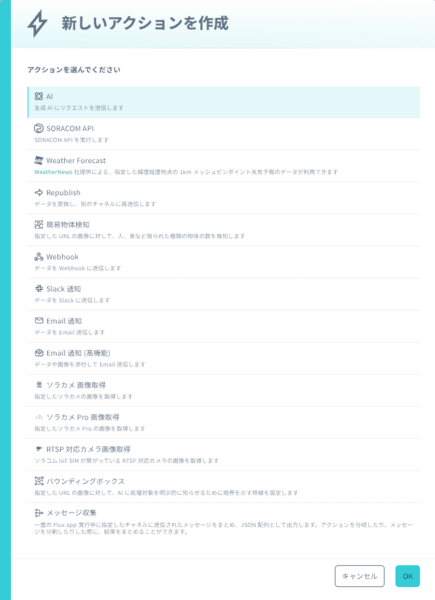435x600 pixels.
Task: Select the Republish action
Action: (223, 198)
